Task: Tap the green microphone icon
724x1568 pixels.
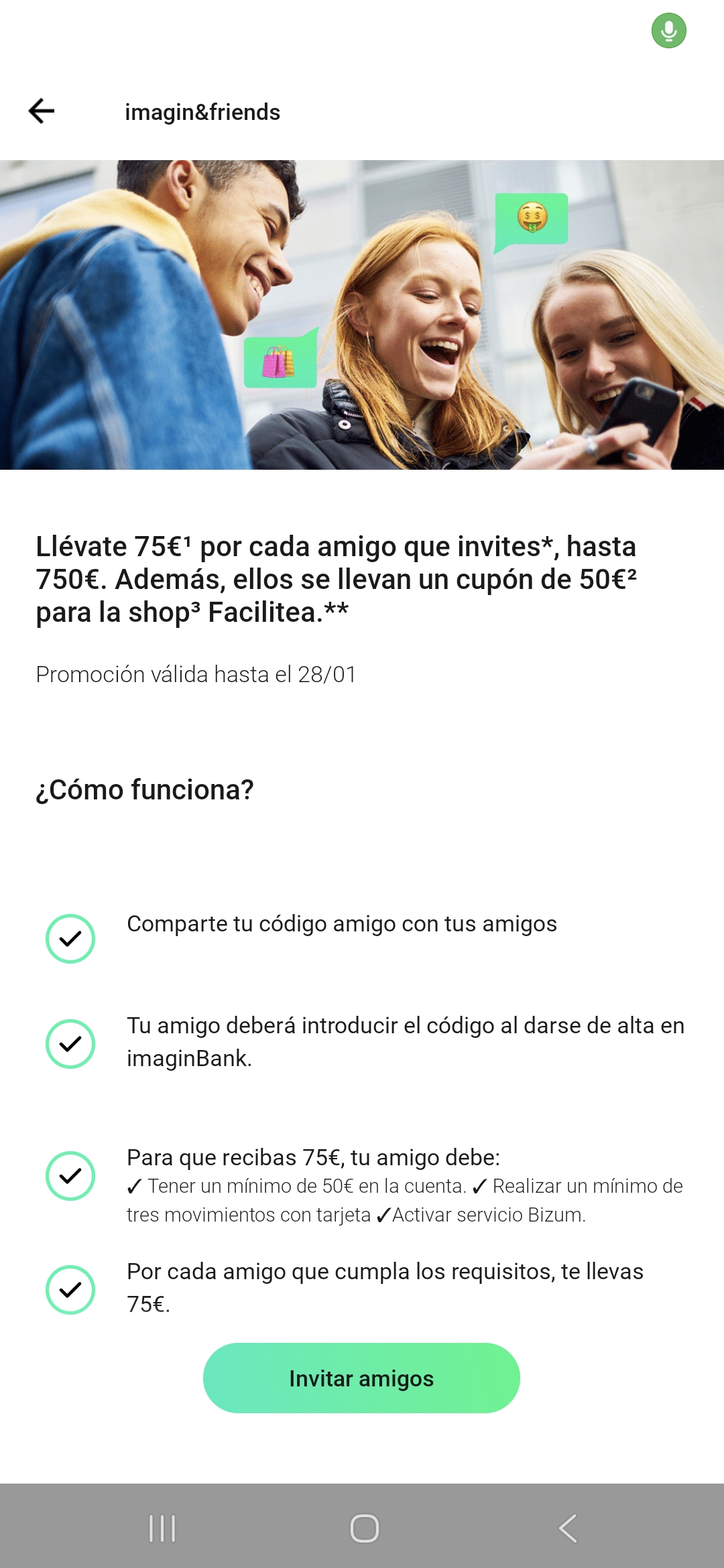Action: click(x=668, y=31)
